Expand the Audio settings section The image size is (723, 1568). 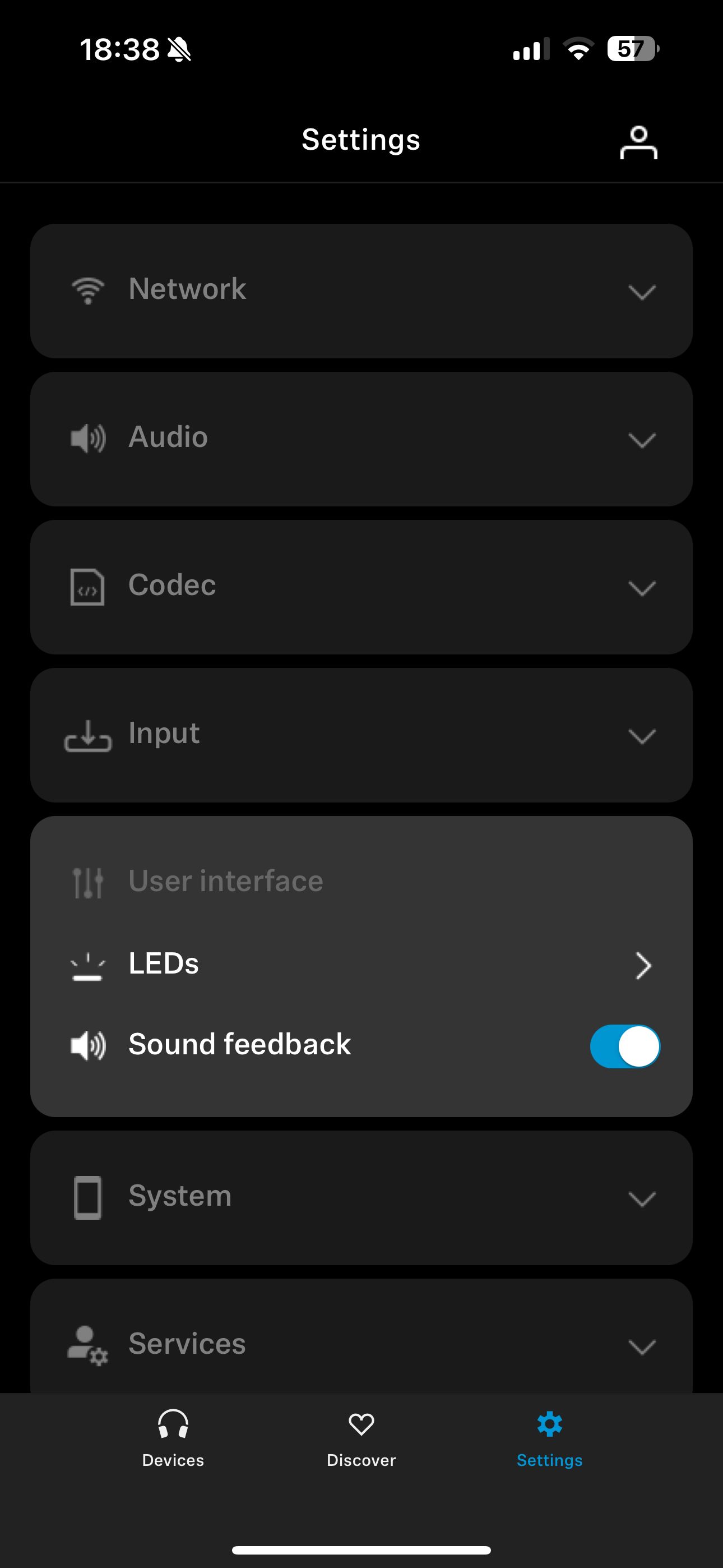[x=361, y=439]
